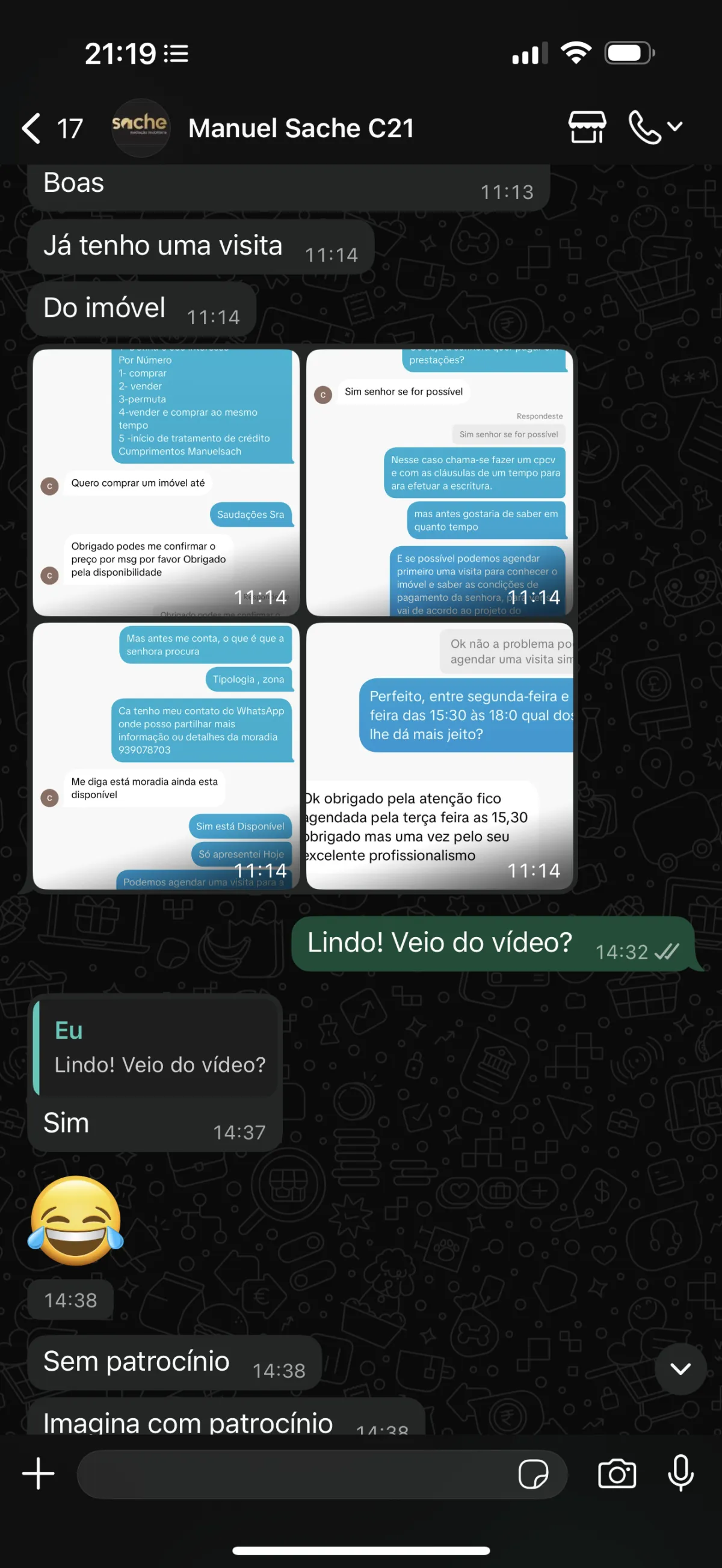Image resolution: width=722 pixels, height=1568 pixels.
Task: Jump to latest messages with down arrow
Action: [680, 1368]
